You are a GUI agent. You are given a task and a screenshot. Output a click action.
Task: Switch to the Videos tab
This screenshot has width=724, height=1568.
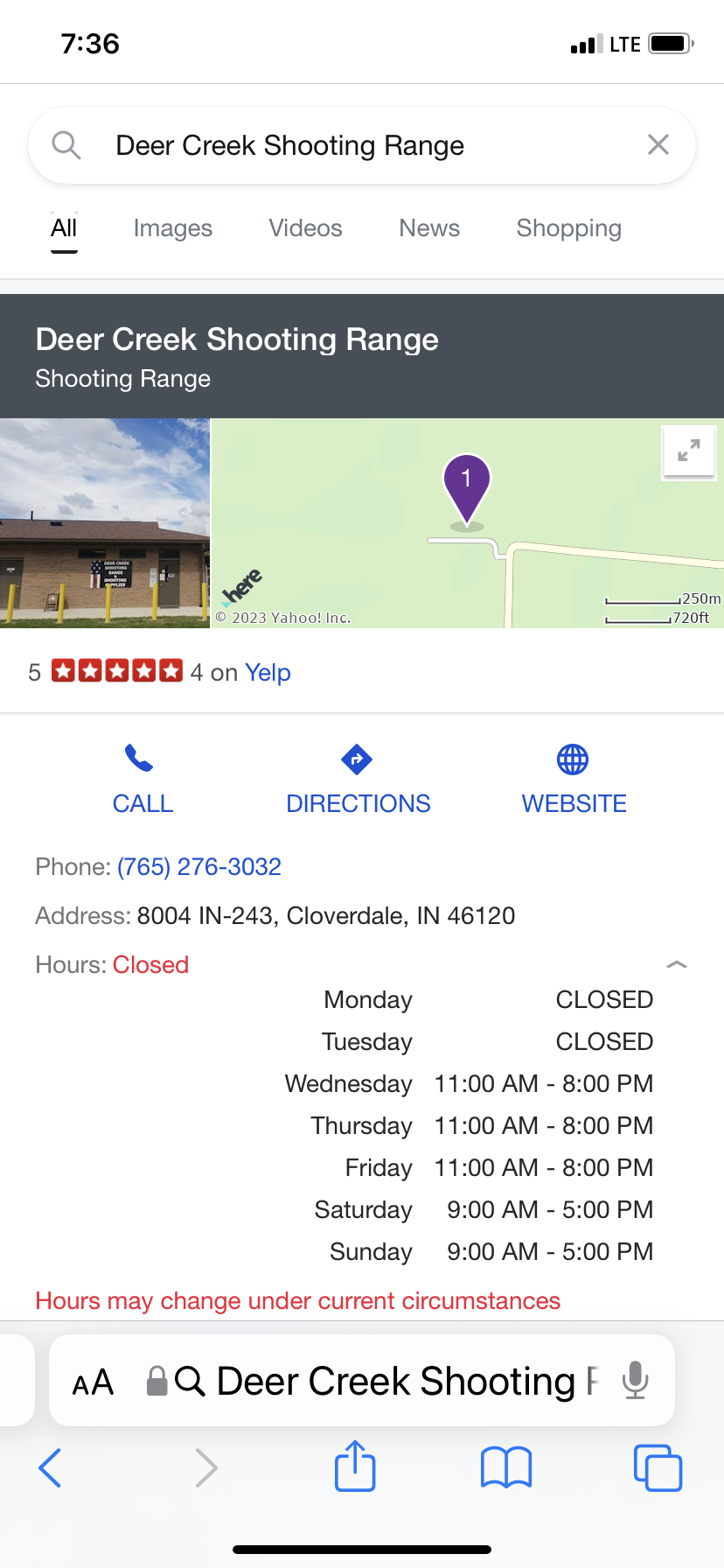click(x=305, y=228)
